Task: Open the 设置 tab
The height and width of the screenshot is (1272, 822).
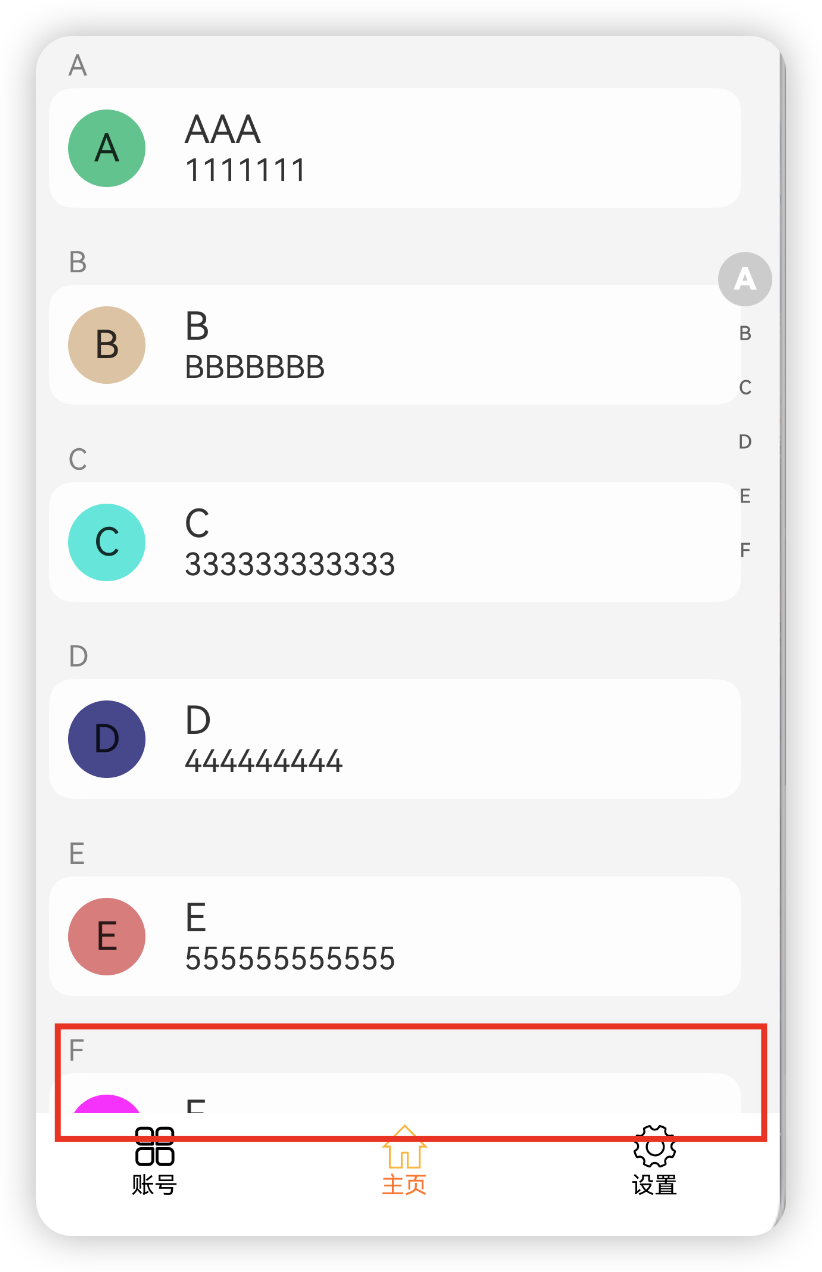Action: click(x=654, y=1161)
